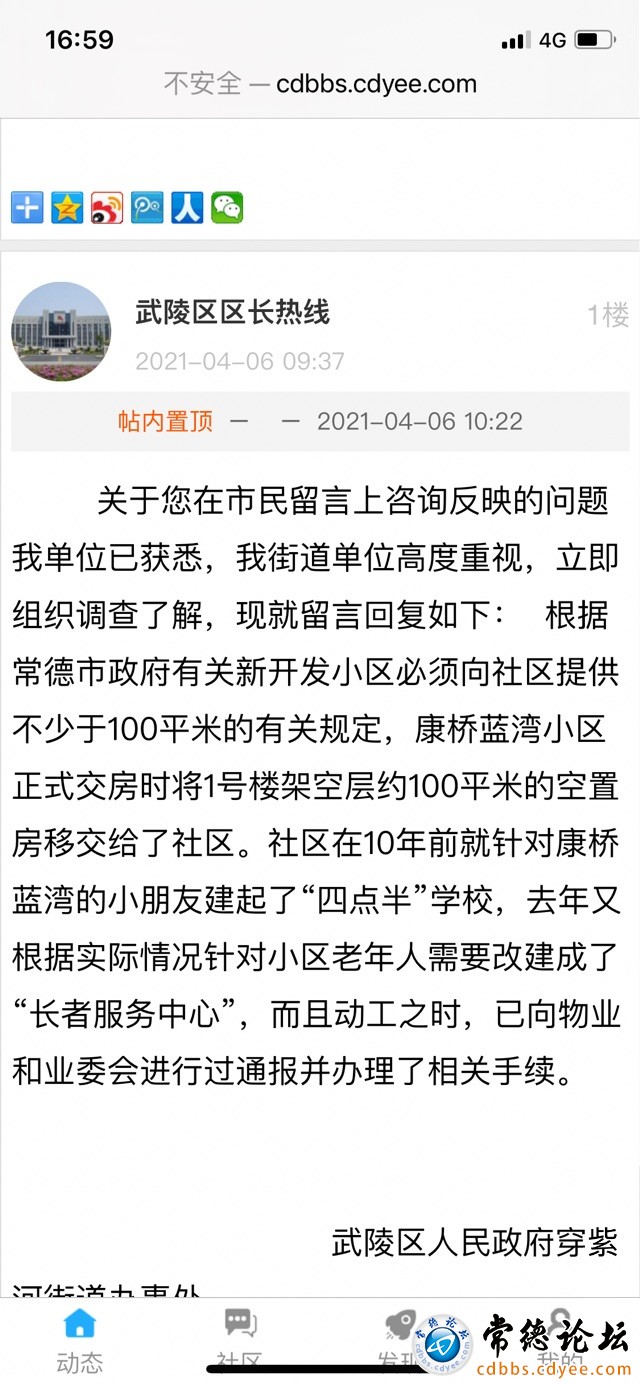Screen dimensions: 640x1385
Task: Share post to WeChat
Action: point(227,207)
